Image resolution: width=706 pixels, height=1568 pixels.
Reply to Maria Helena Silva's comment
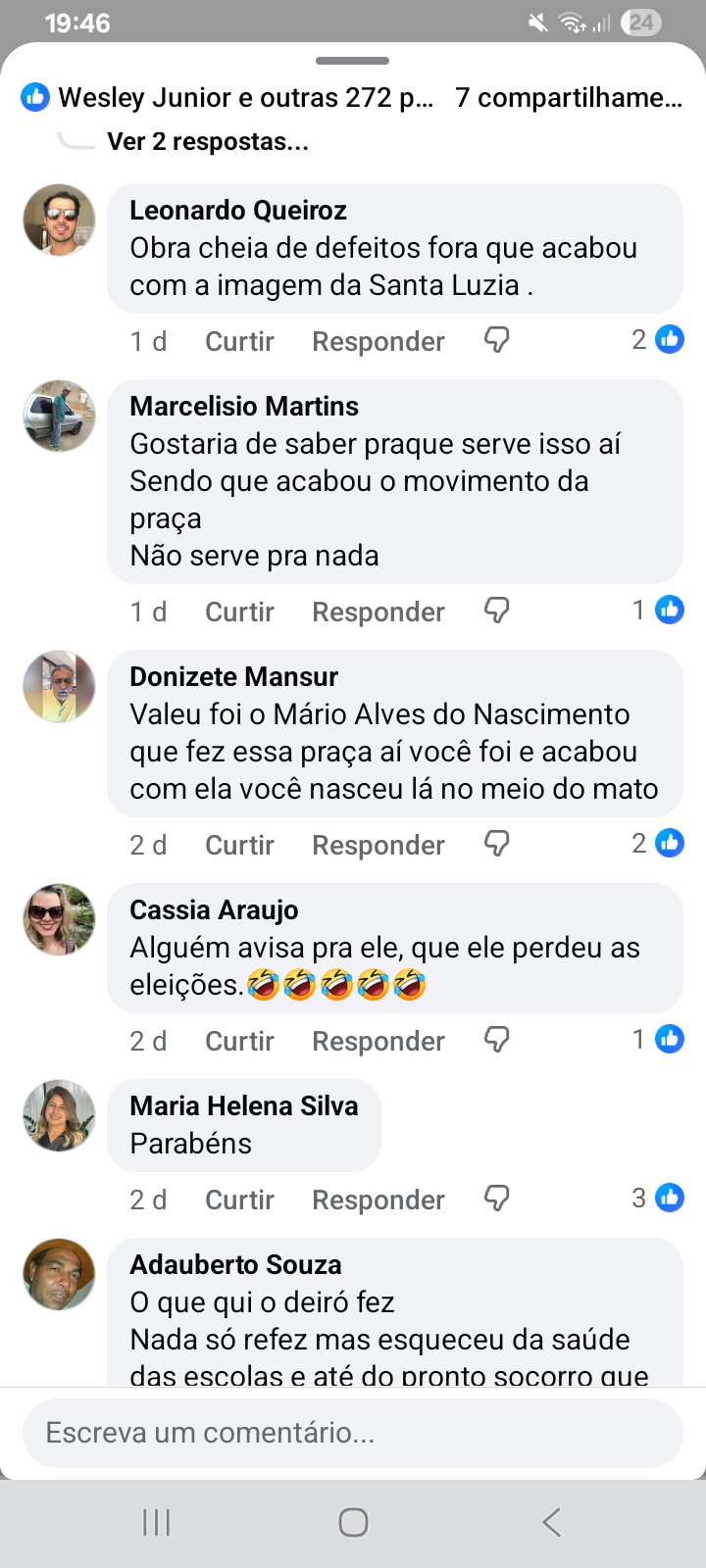(378, 1200)
